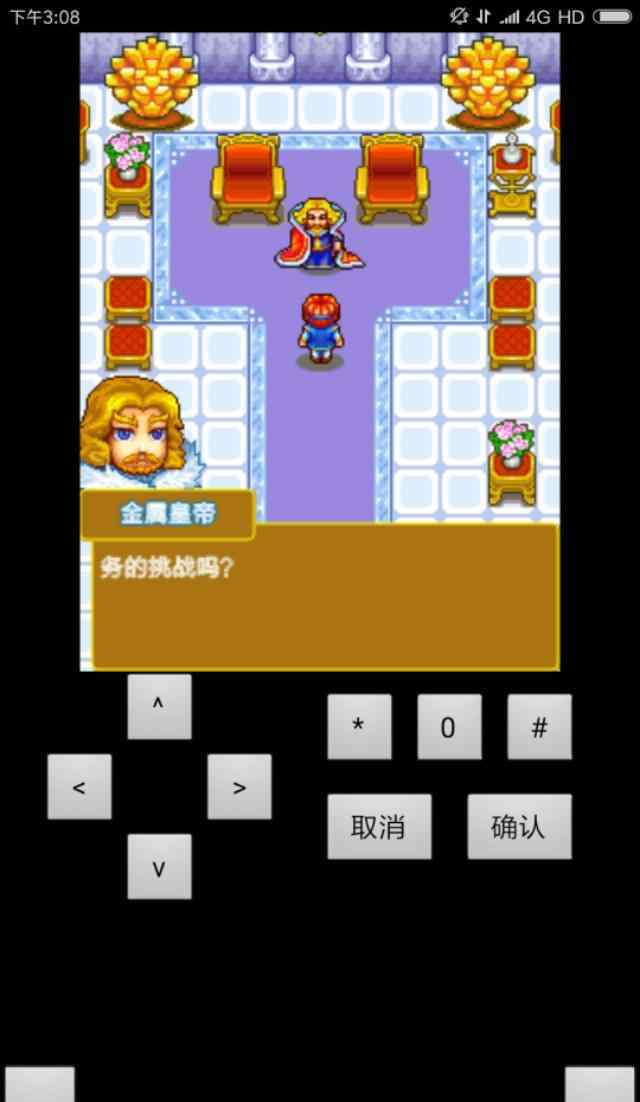Tap the # key

pos(539,727)
